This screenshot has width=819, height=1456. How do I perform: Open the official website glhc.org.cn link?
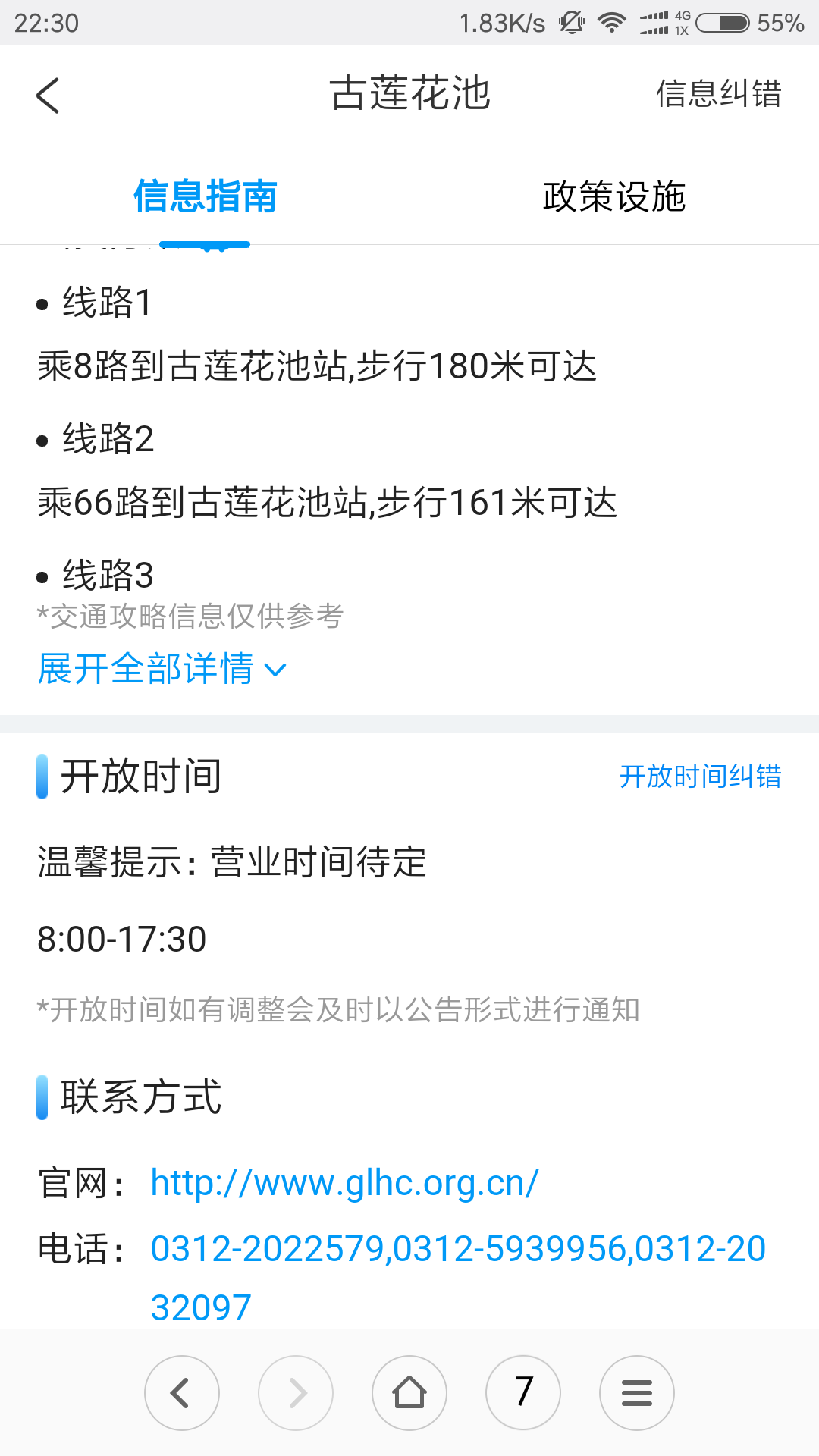pos(344,1183)
